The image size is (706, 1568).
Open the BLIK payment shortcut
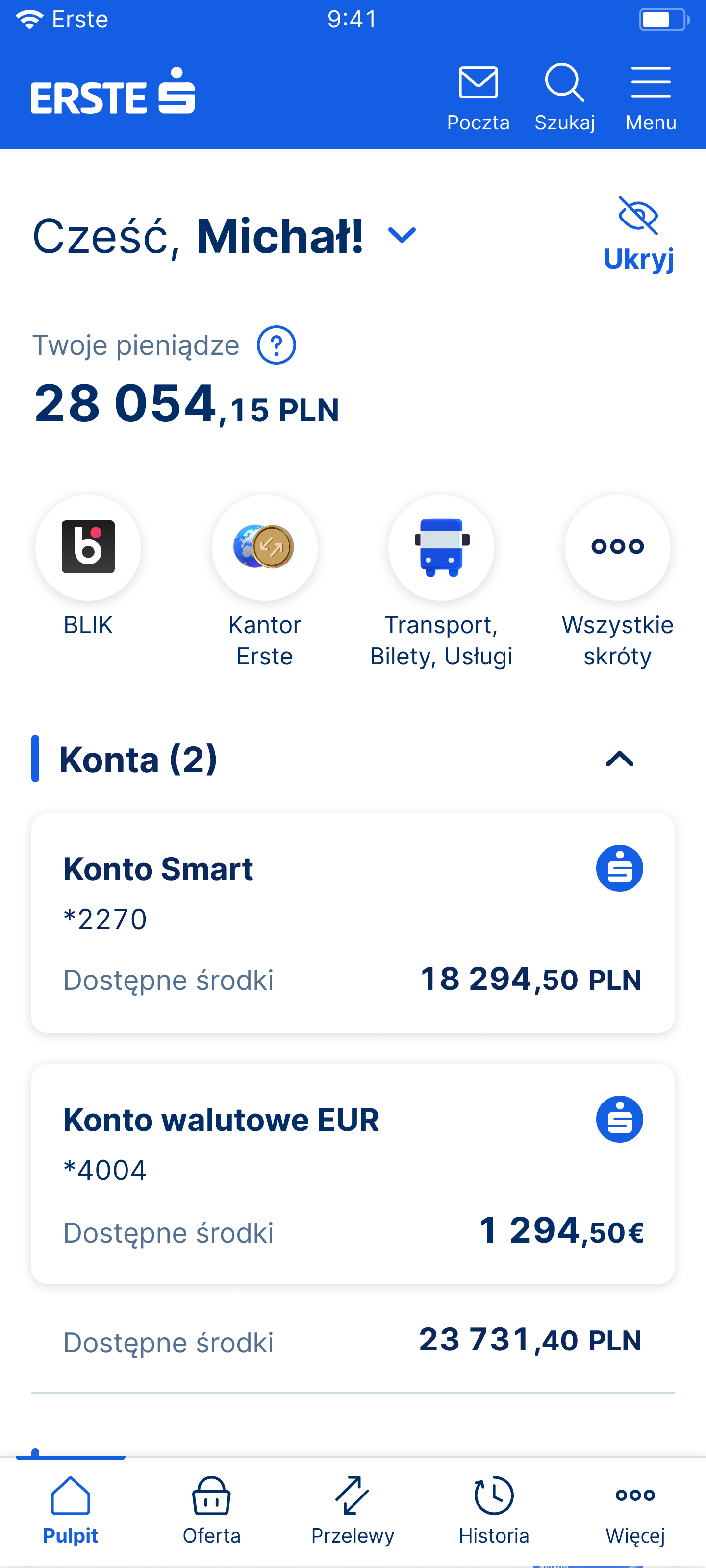[x=88, y=547]
